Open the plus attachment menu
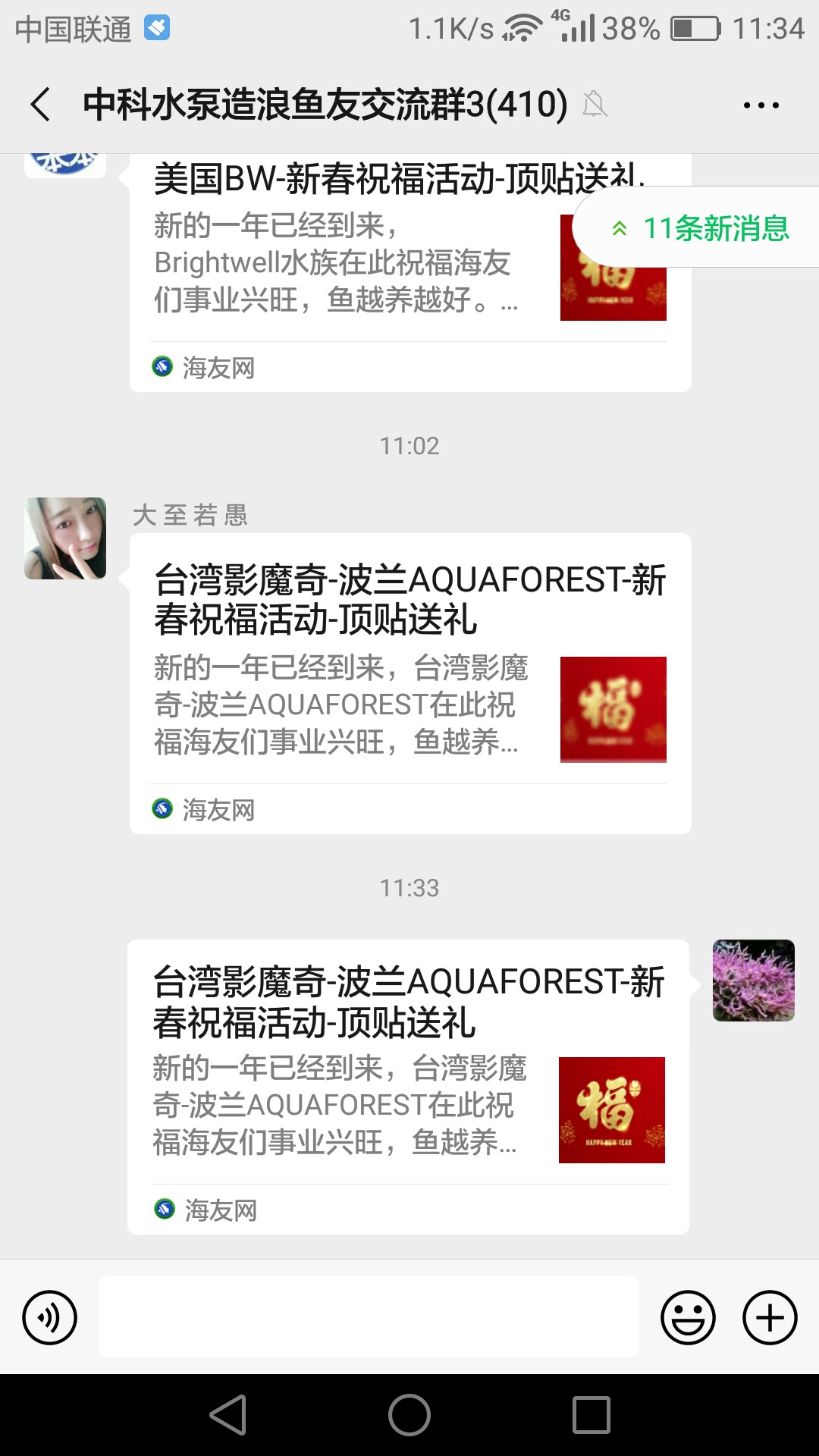The width and height of the screenshot is (819, 1456). click(x=770, y=1317)
